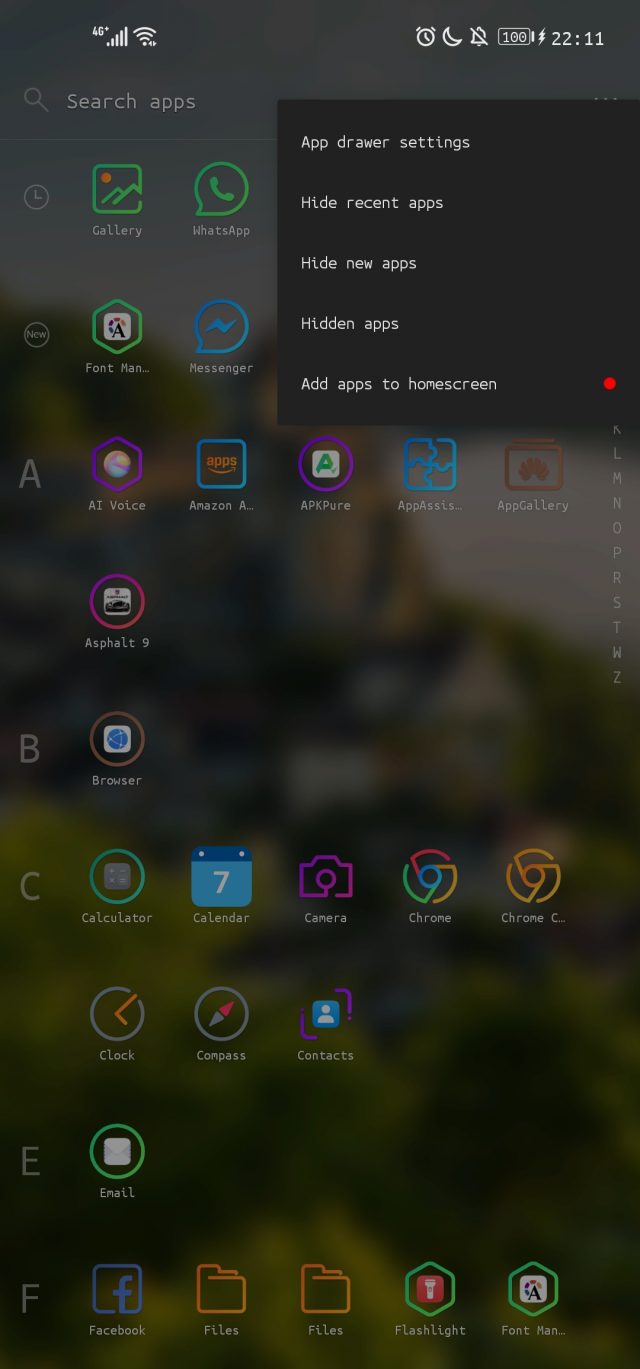Open the APKPure app
640x1369 pixels.
click(325, 474)
